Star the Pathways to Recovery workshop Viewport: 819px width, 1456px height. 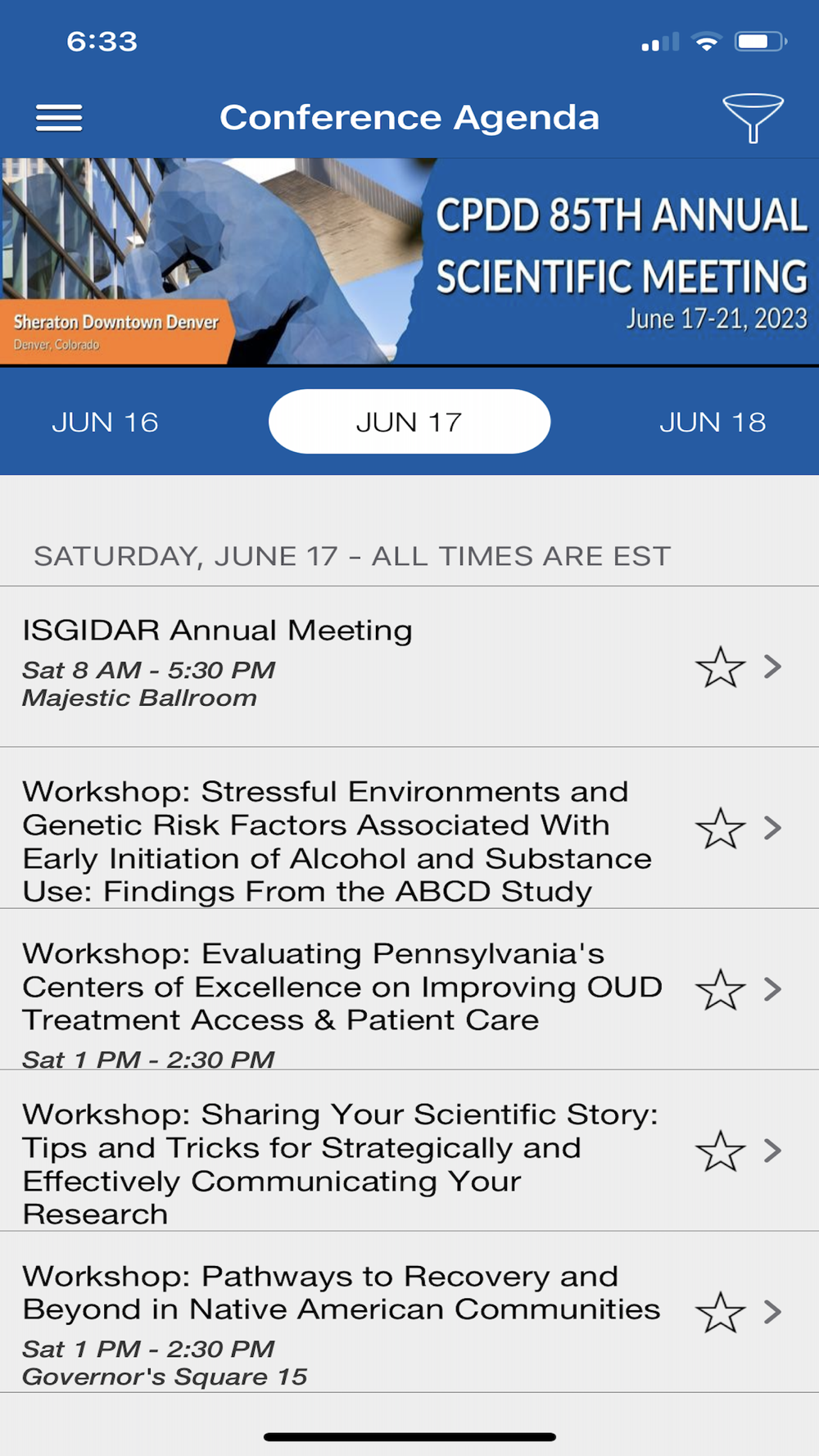click(x=721, y=1312)
